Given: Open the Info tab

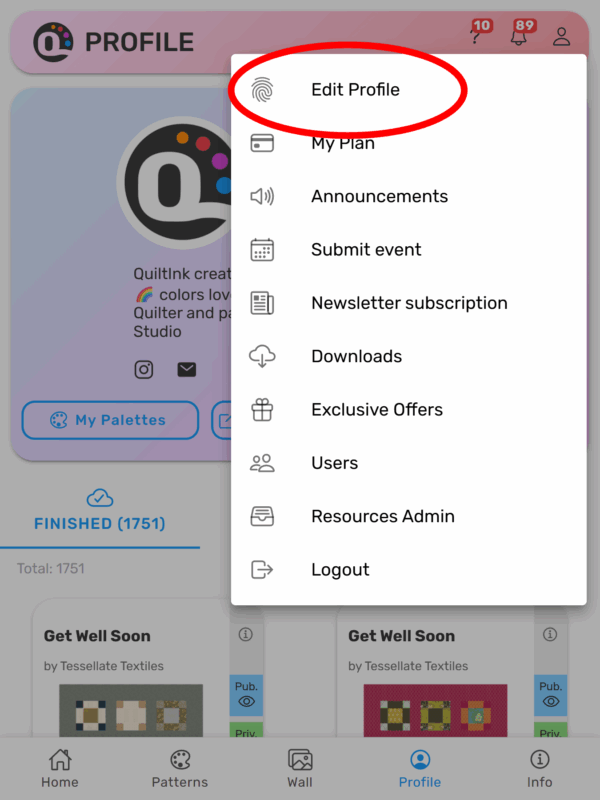Looking at the screenshot, I should coord(540,769).
